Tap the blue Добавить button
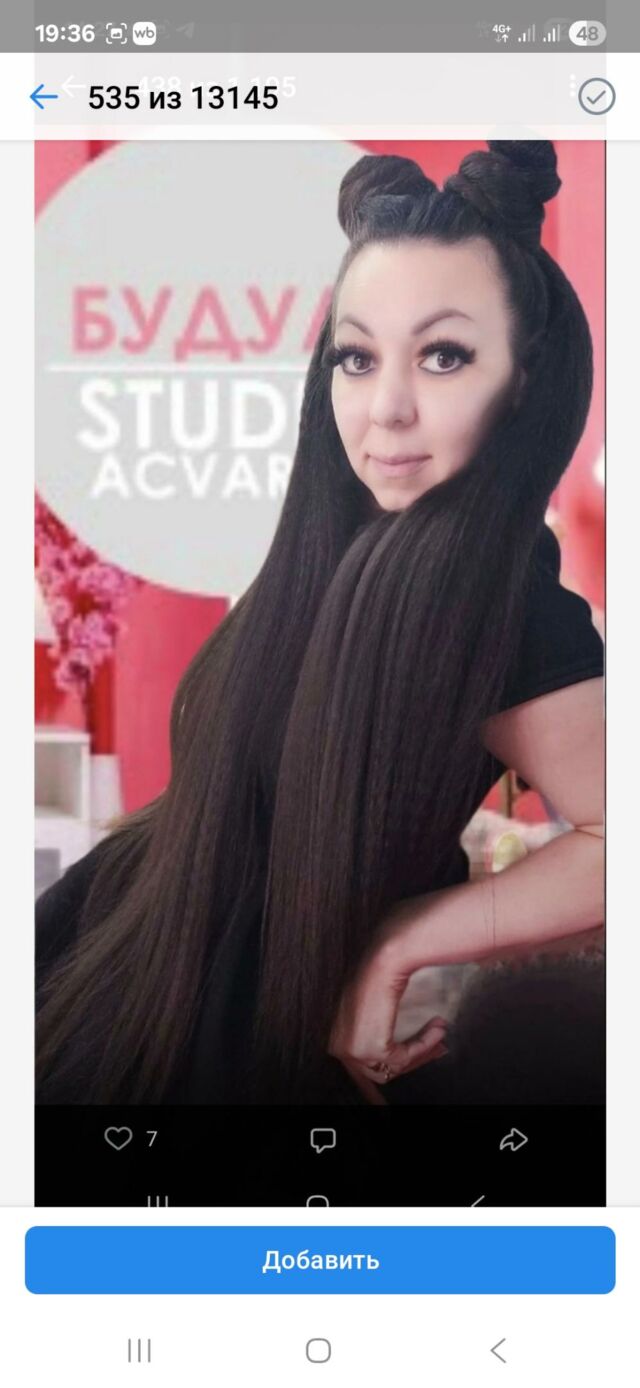 [x=320, y=1260]
